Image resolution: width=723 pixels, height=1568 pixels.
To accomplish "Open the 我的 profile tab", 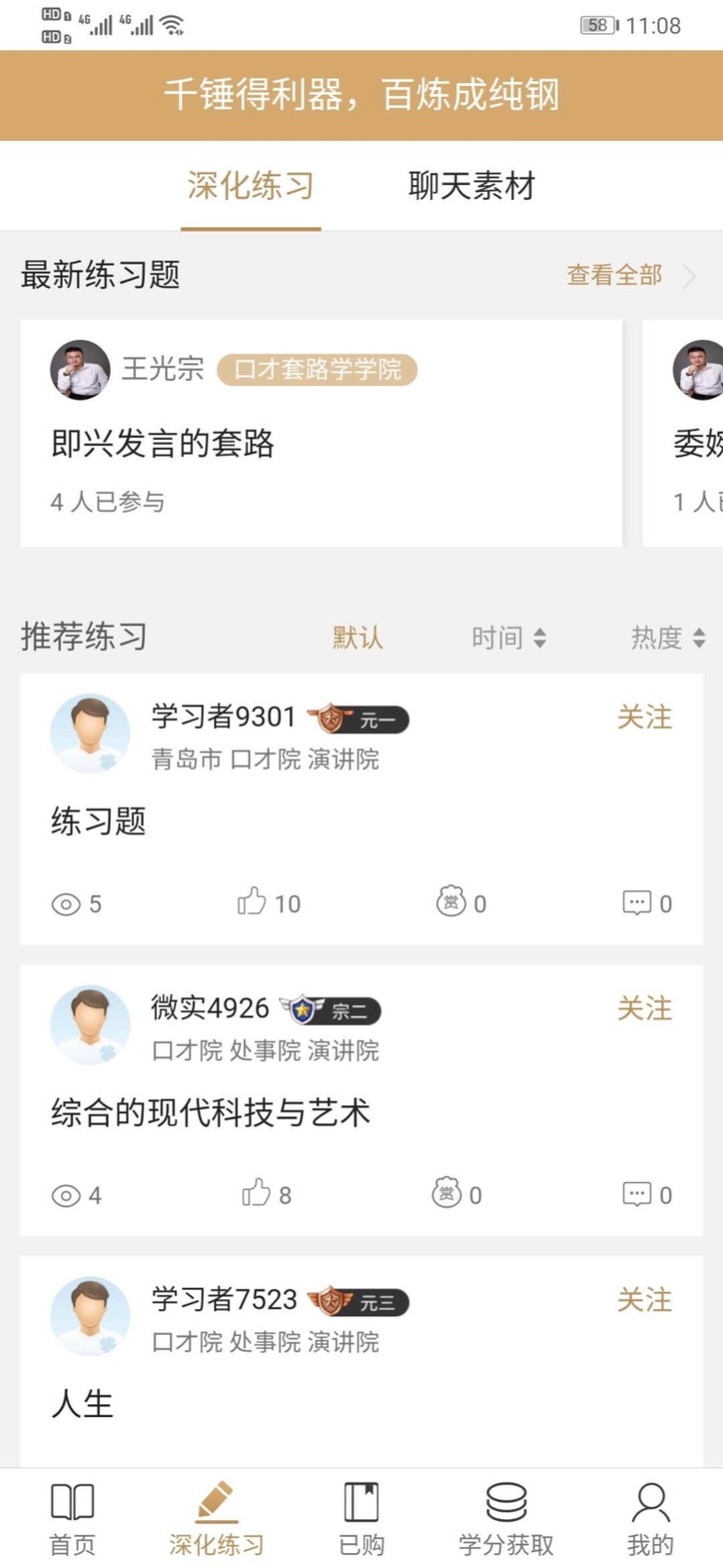I will pyautogui.click(x=651, y=1518).
